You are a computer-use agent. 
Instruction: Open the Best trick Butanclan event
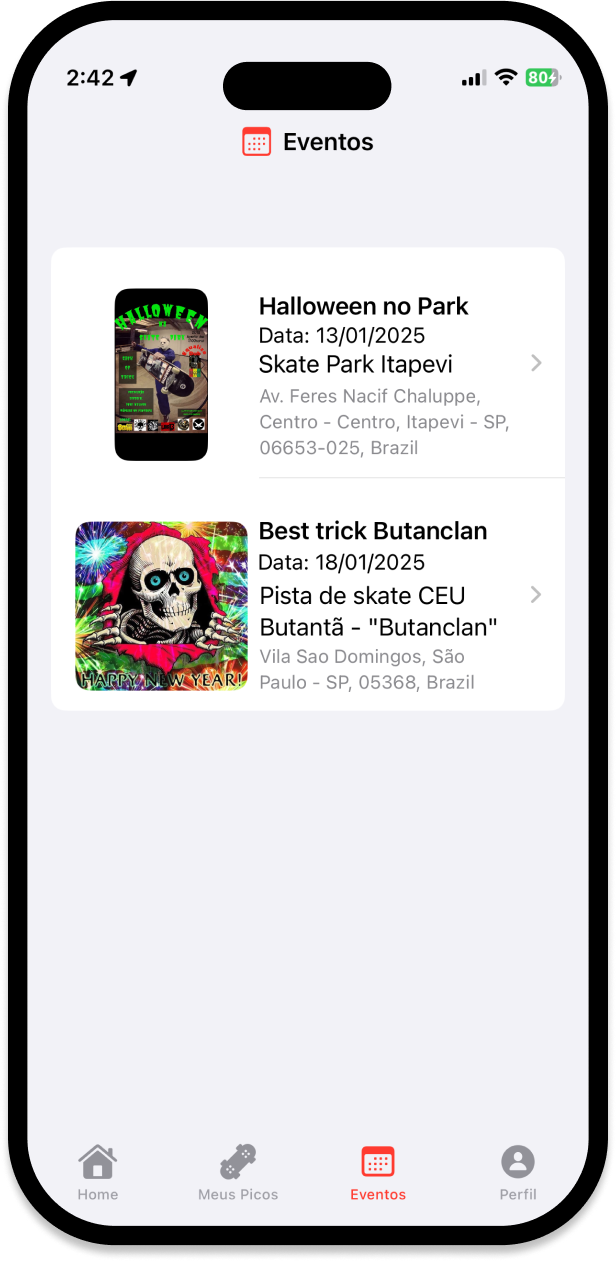click(308, 596)
